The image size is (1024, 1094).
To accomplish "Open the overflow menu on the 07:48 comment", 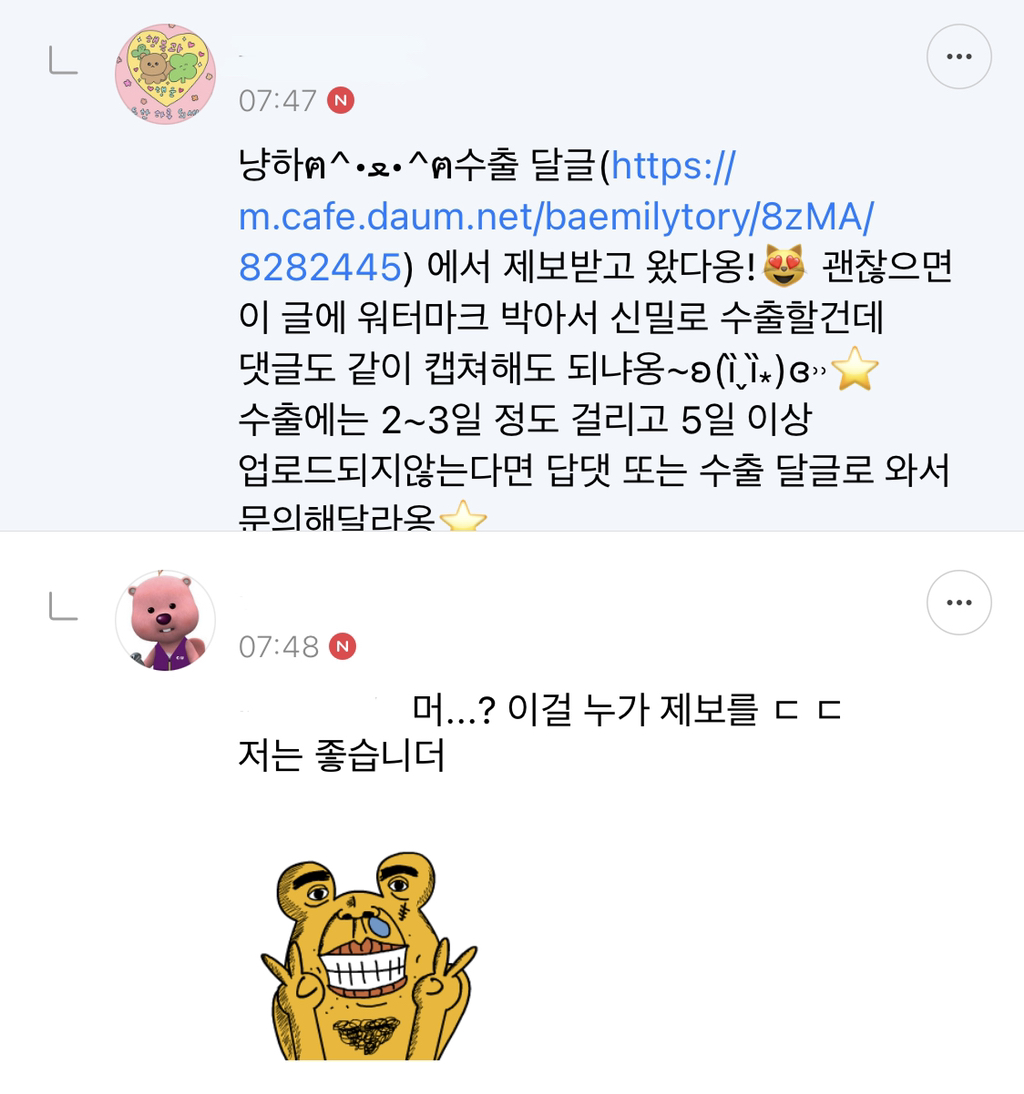I will click(958, 602).
